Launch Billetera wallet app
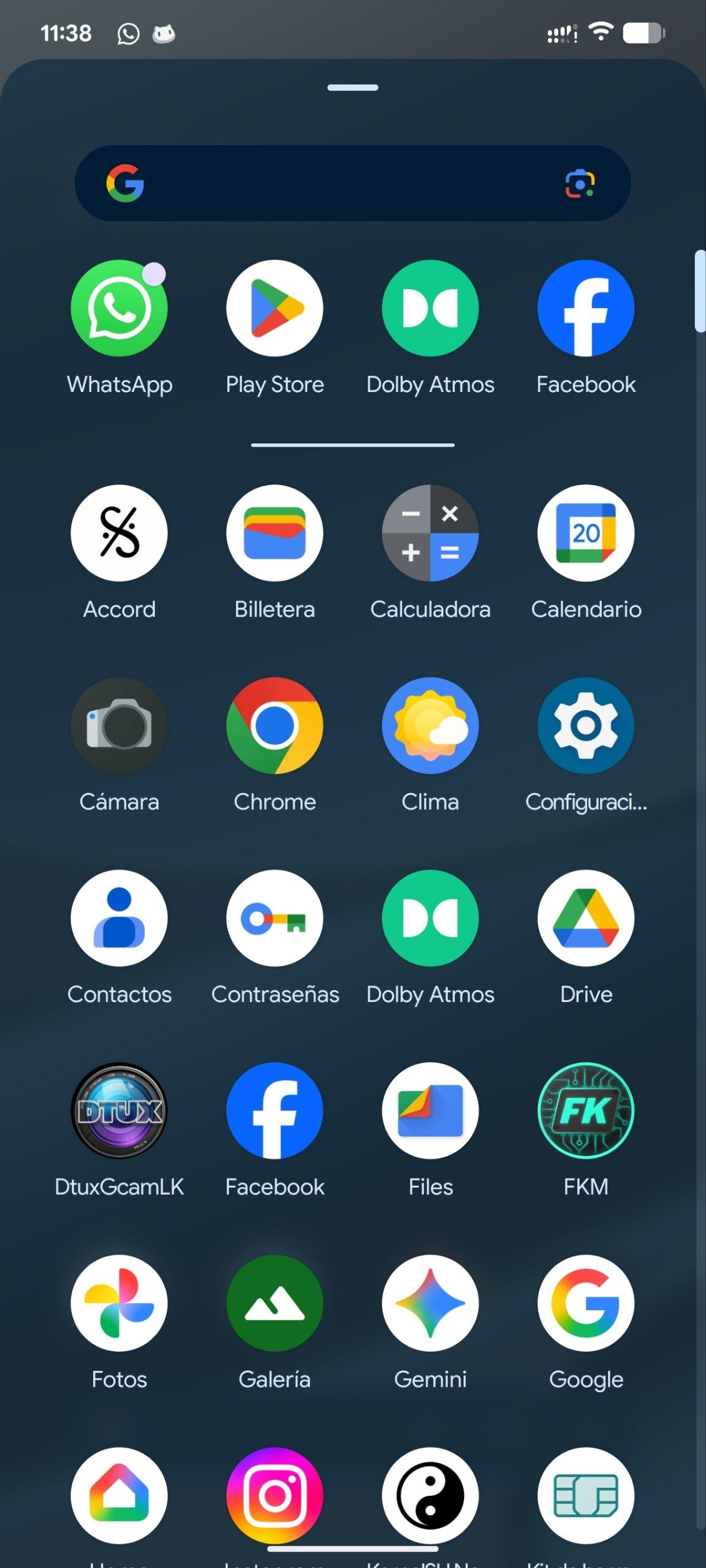This screenshot has height=1568, width=706. (275, 533)
